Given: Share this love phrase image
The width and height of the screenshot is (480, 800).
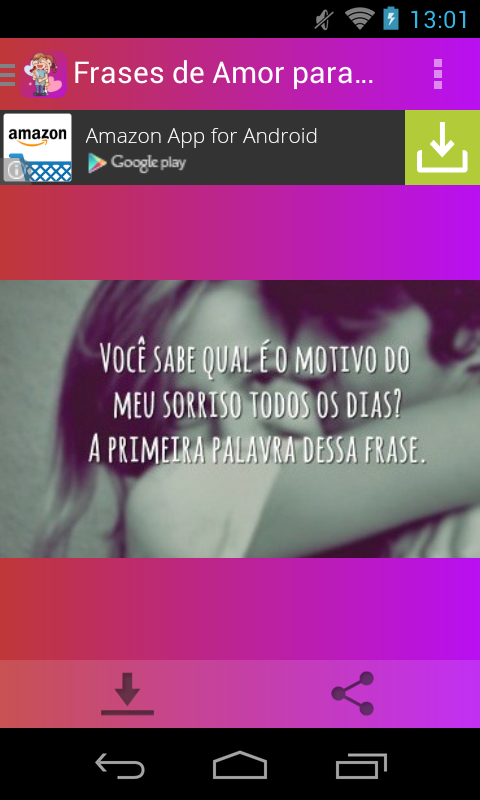Looking at the screenshot, I should point(353,693).
